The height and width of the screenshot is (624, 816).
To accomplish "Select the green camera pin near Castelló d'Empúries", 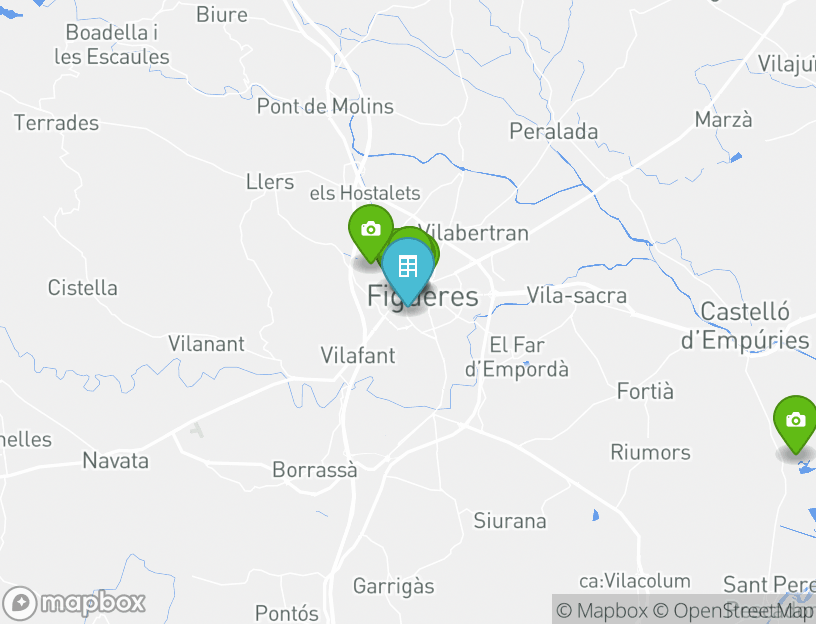I will point(796,419).
